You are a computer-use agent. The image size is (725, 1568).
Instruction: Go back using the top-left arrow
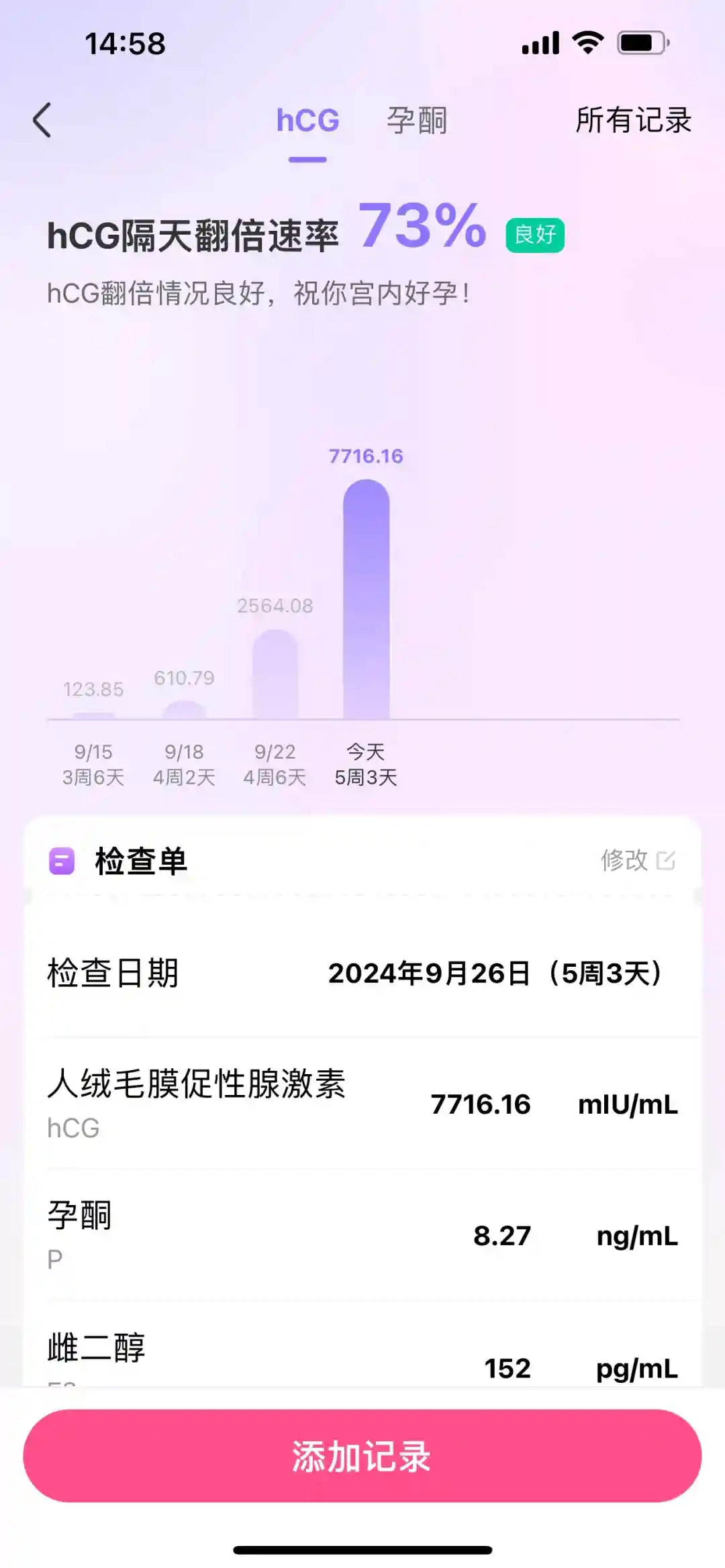click(42, 121)
